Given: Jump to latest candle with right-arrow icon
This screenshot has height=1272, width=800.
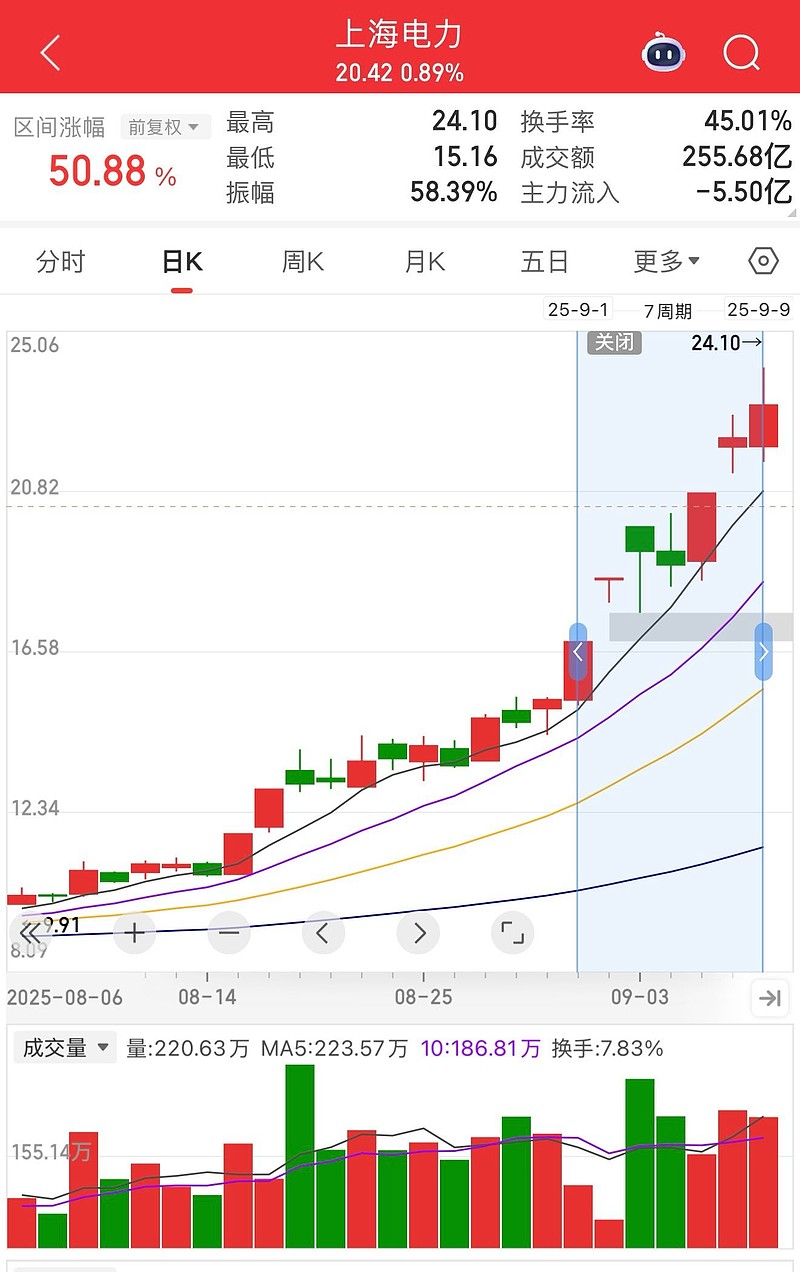Looking at the screenshot, I should tap(769, 997).
